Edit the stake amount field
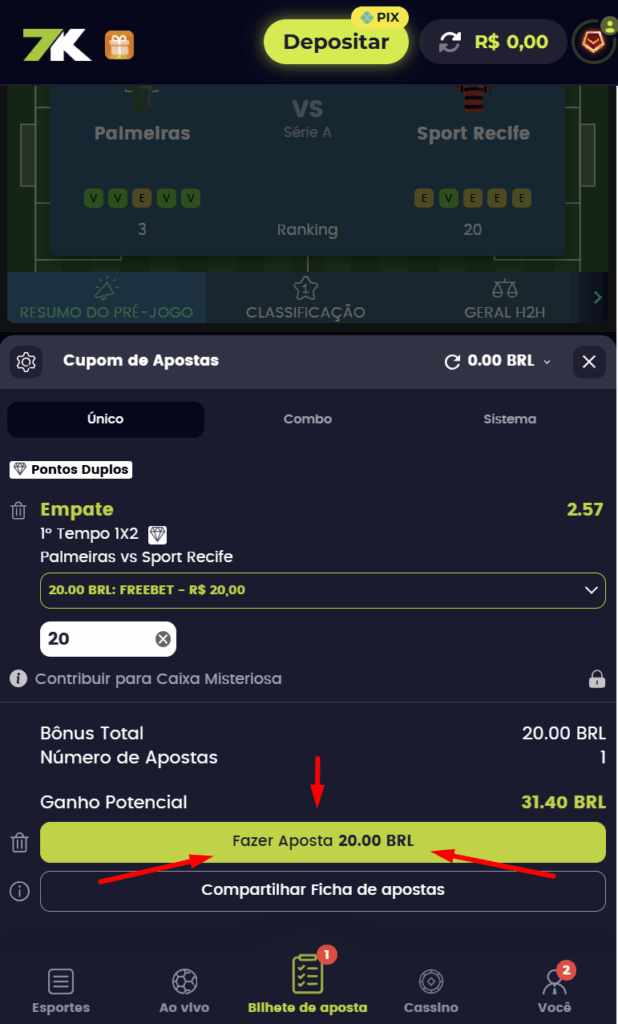 pyautogui.click(x=95, y=639)
